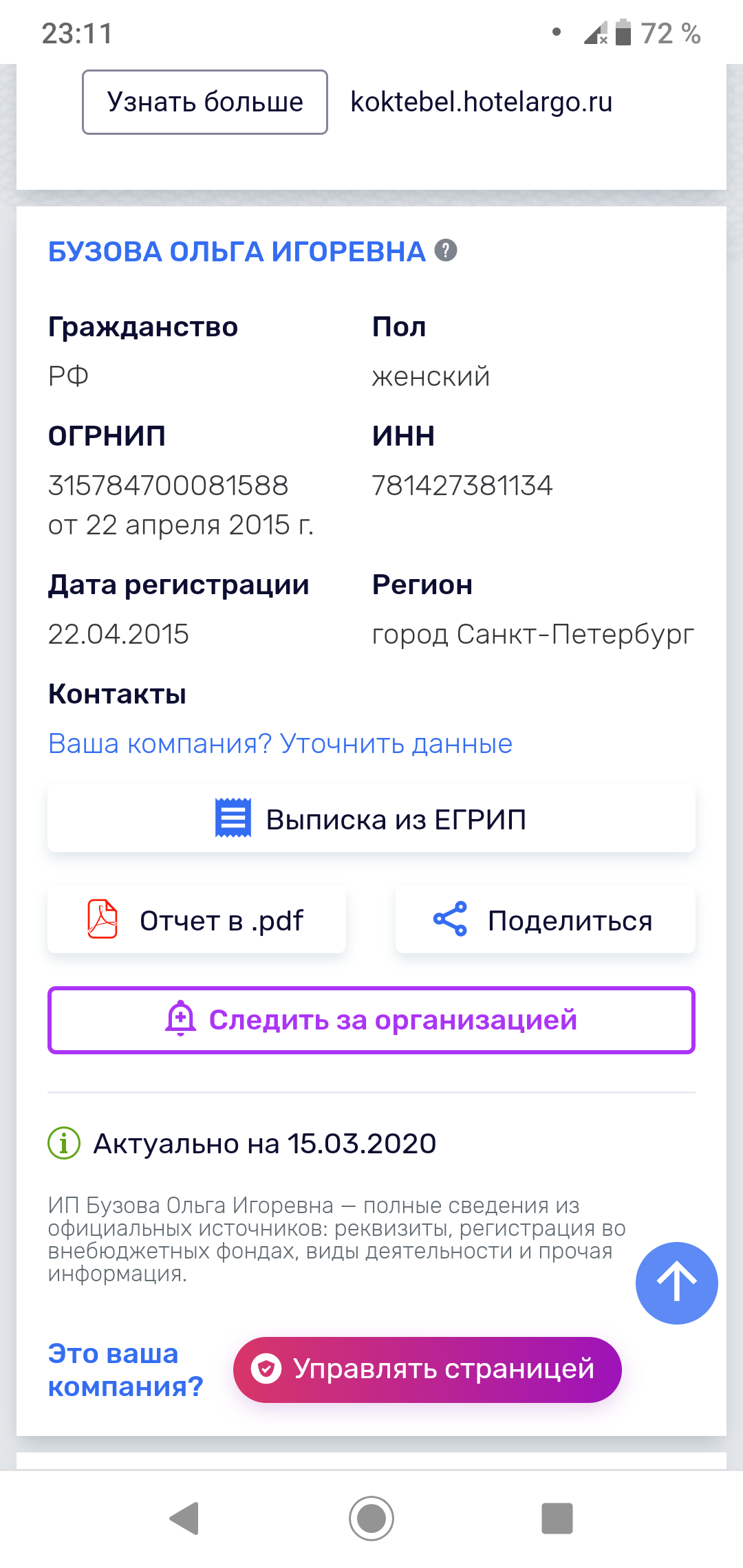
Task: Open Ваша компания? Уточнить данные link
Action: [280, 743]
